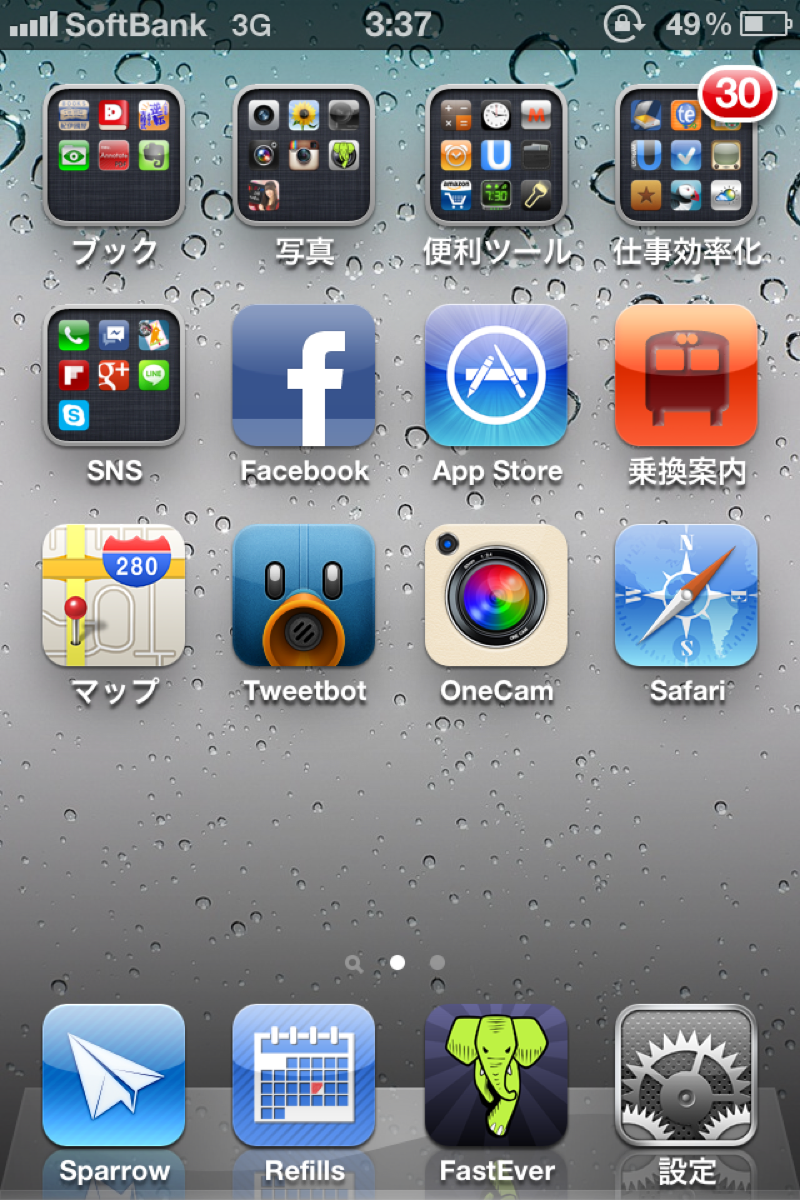Launch the Facebook app
The width and height of the screenshot is (800, 1200).
pos(304,375)
